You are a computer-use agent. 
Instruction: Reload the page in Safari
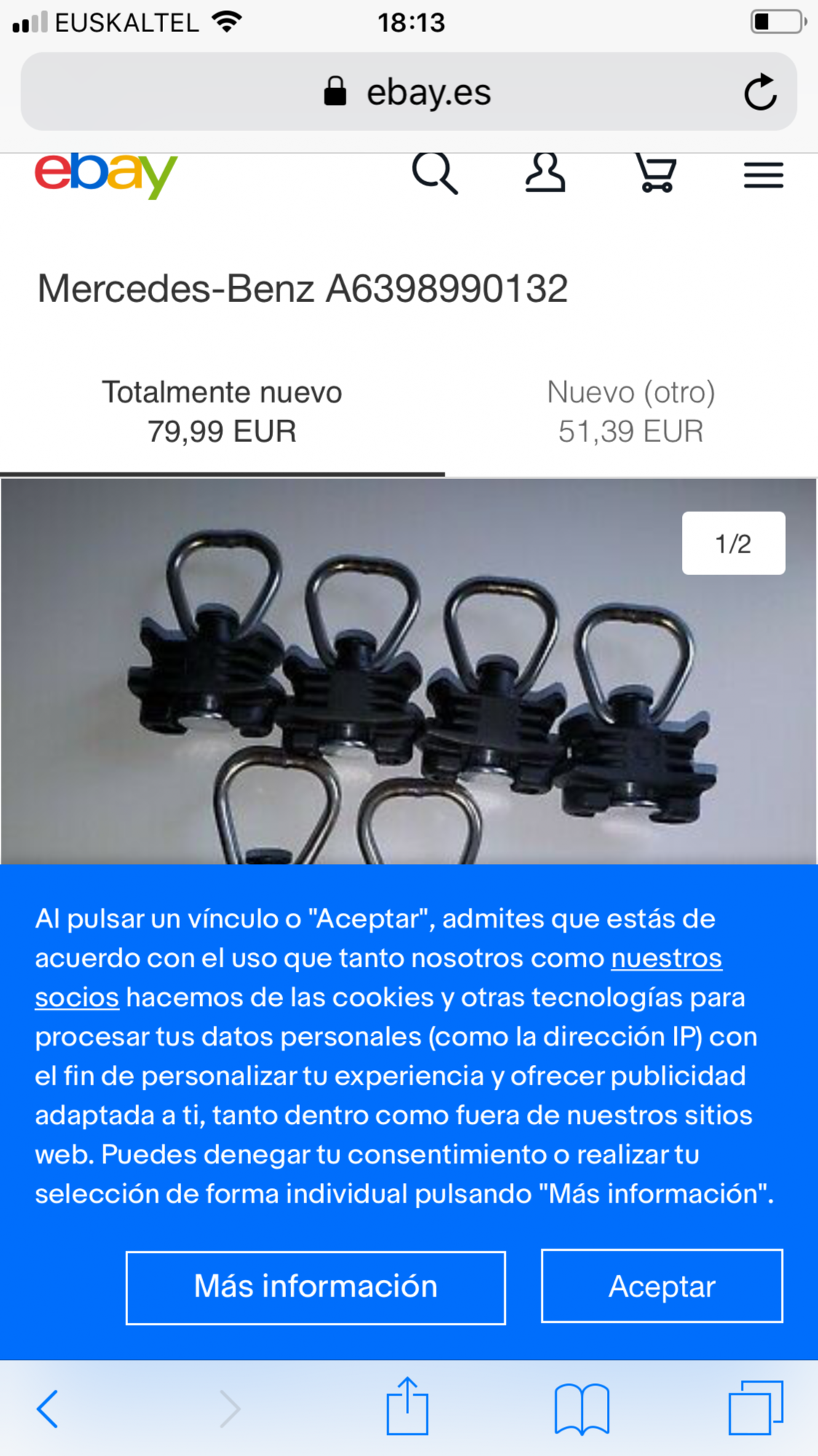coord(761,92)
